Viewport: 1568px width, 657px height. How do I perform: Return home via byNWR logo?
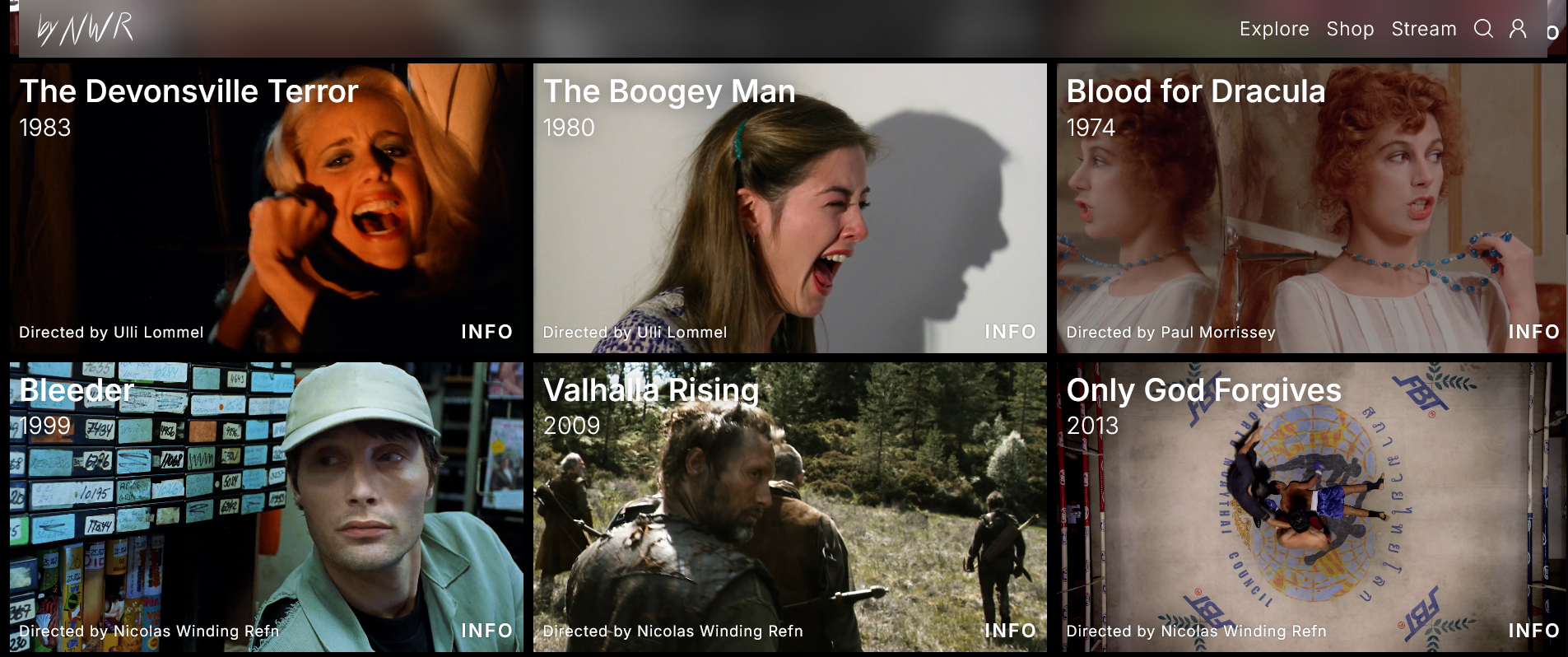(x=85, y=30)
